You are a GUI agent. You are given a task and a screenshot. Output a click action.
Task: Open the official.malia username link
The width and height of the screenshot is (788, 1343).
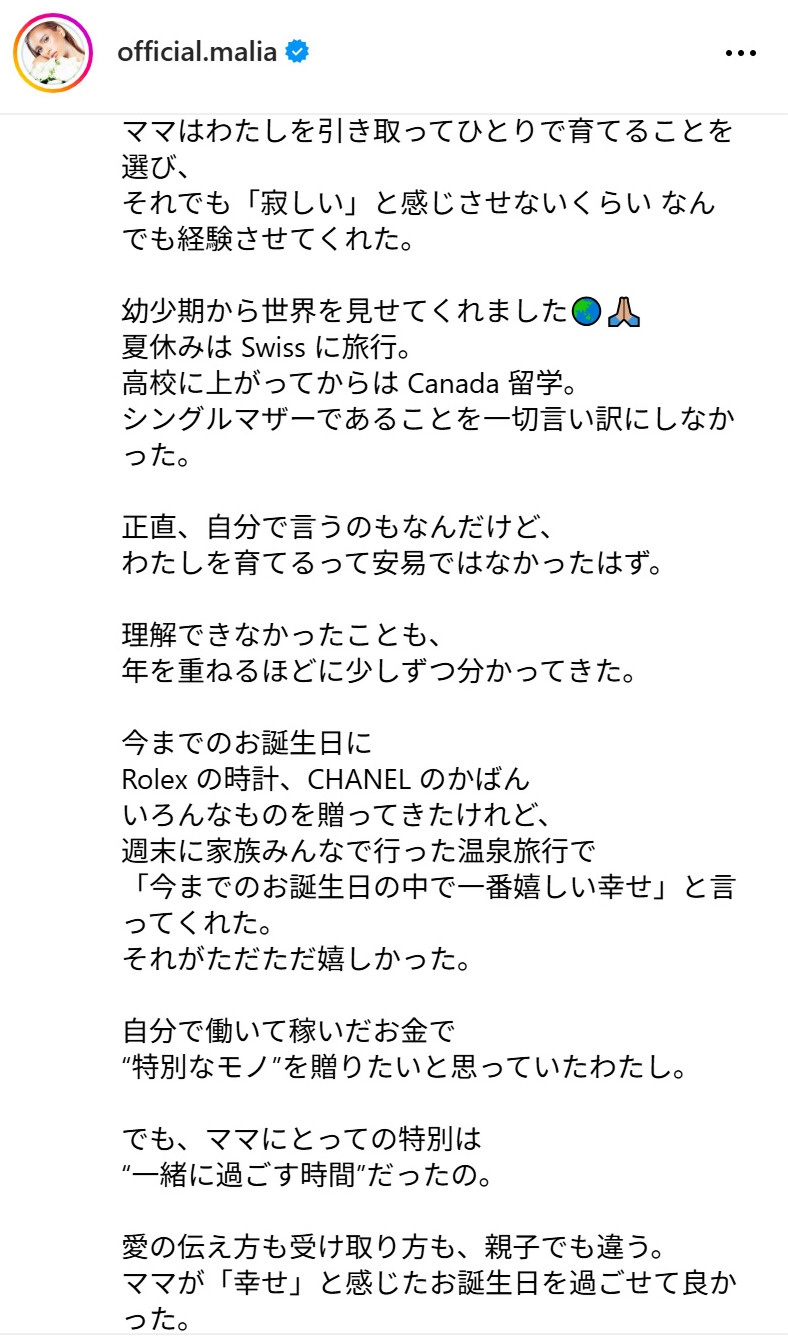pyautogui.click(x=197, y=52)
